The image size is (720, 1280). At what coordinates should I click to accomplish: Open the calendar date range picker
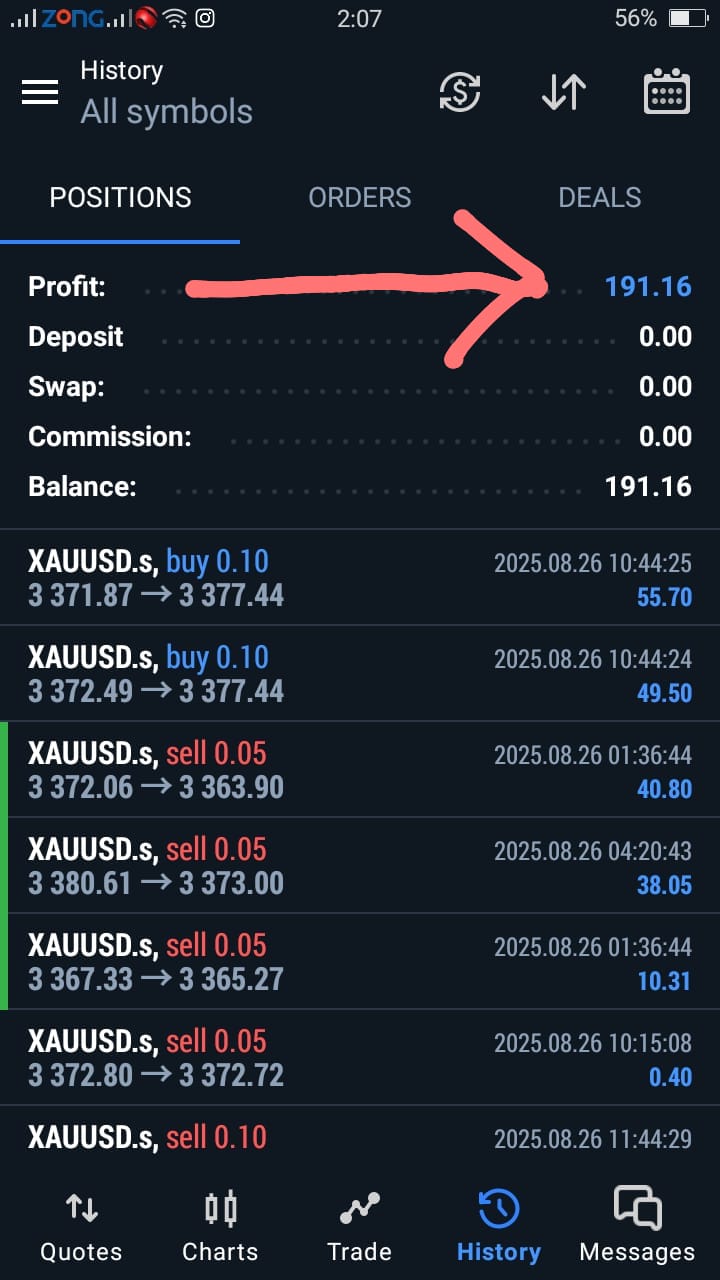coord(666,92)
